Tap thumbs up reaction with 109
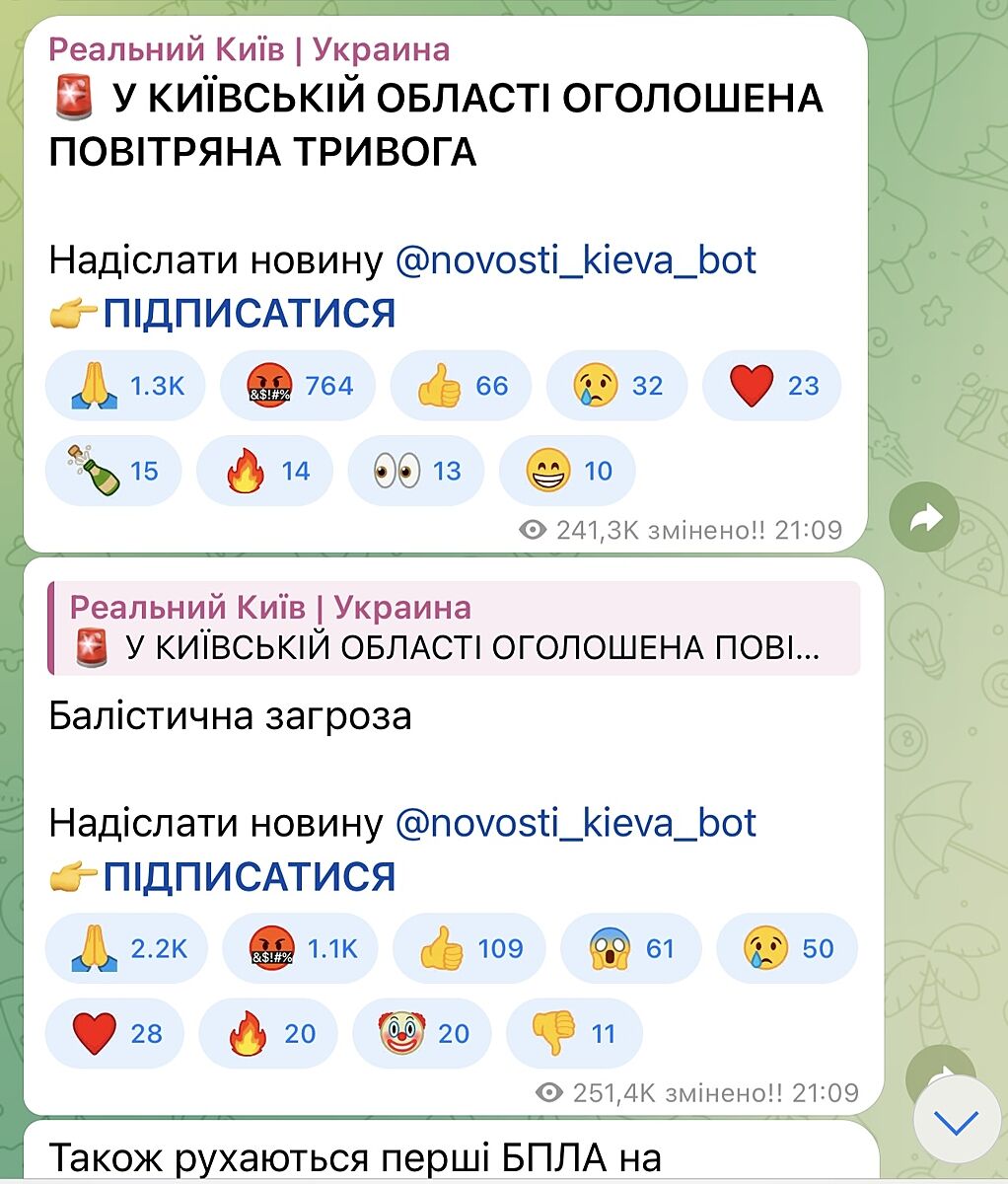Image resolution: width=1008 pixels, height=1184 pixels. tap(468, 948)
